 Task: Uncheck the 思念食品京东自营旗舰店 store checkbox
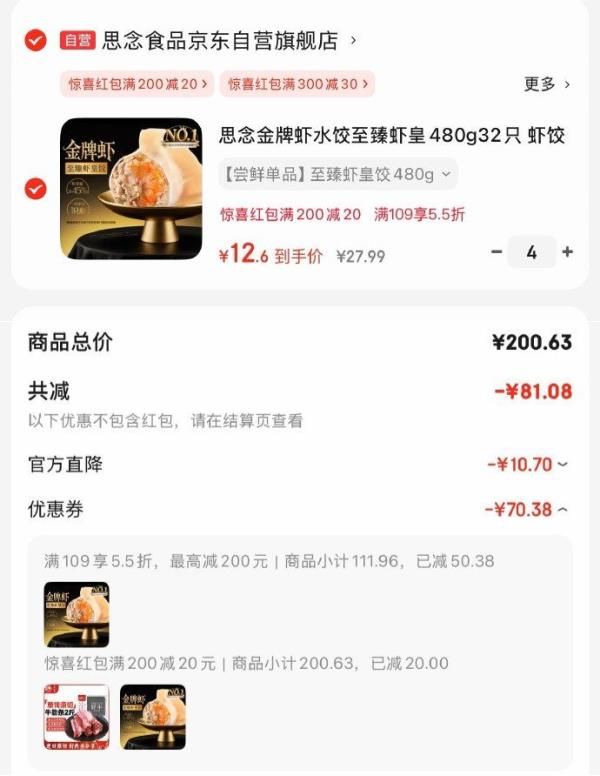tap(36, 40)
